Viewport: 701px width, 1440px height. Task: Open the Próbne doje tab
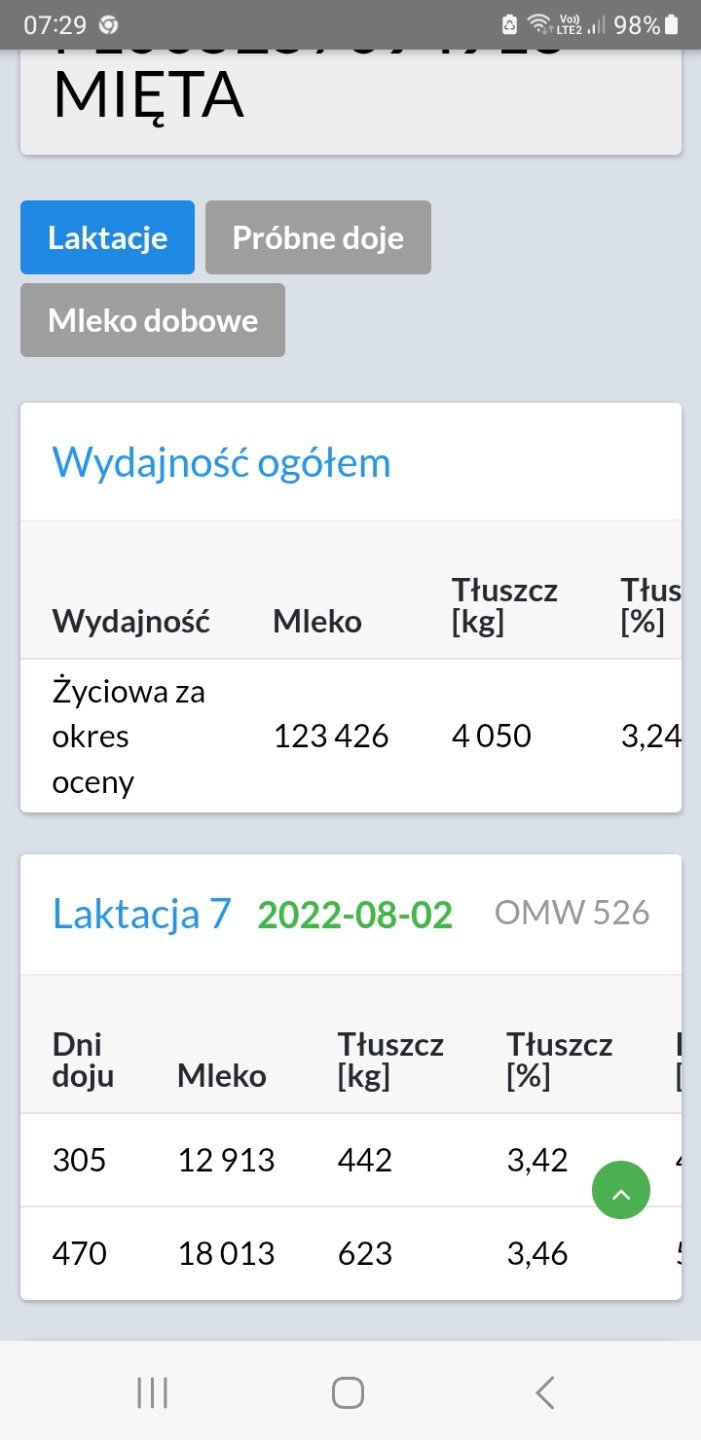318,238
